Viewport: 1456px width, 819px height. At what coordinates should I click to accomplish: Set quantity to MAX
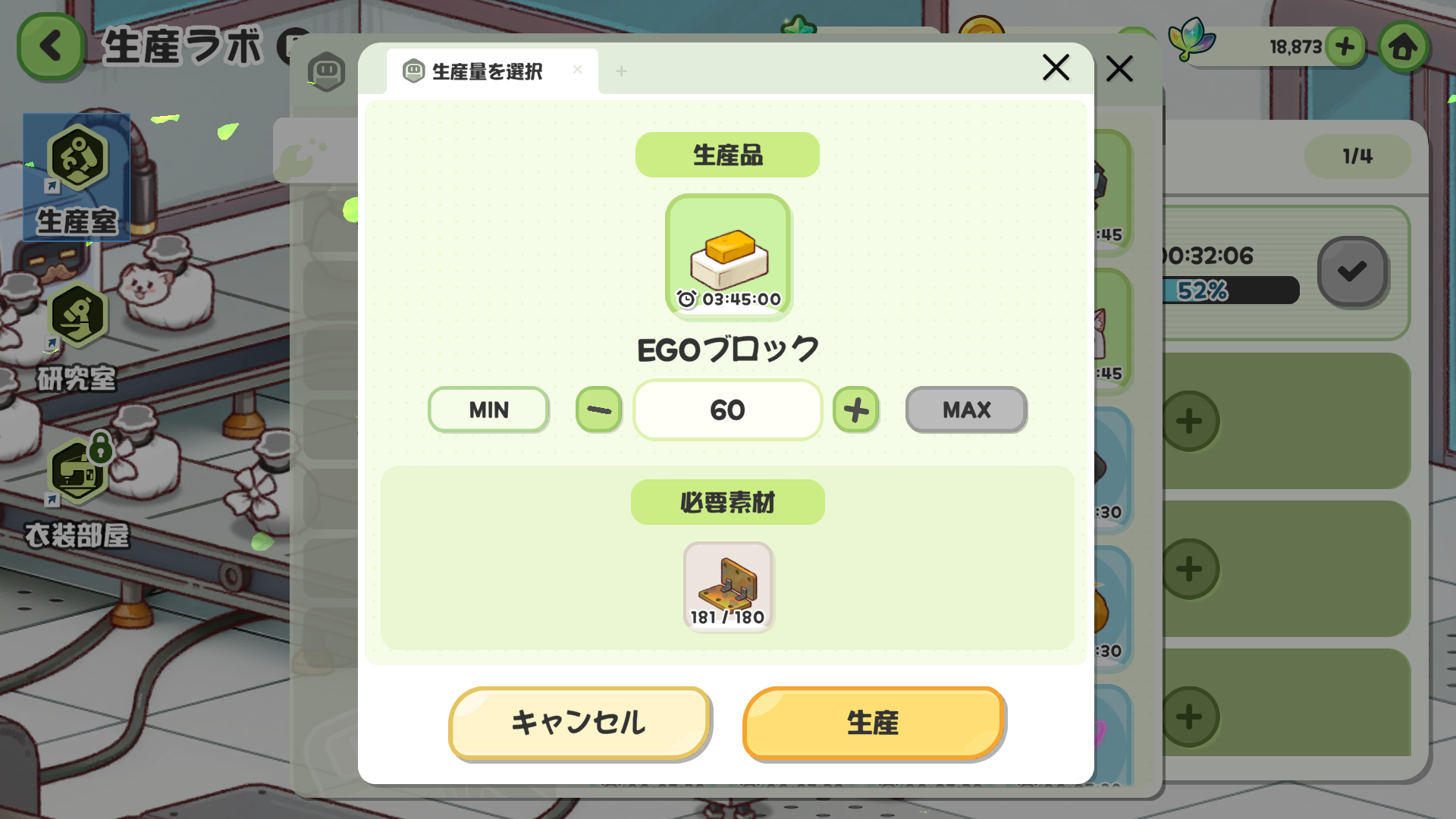click(x=966, y=409)
